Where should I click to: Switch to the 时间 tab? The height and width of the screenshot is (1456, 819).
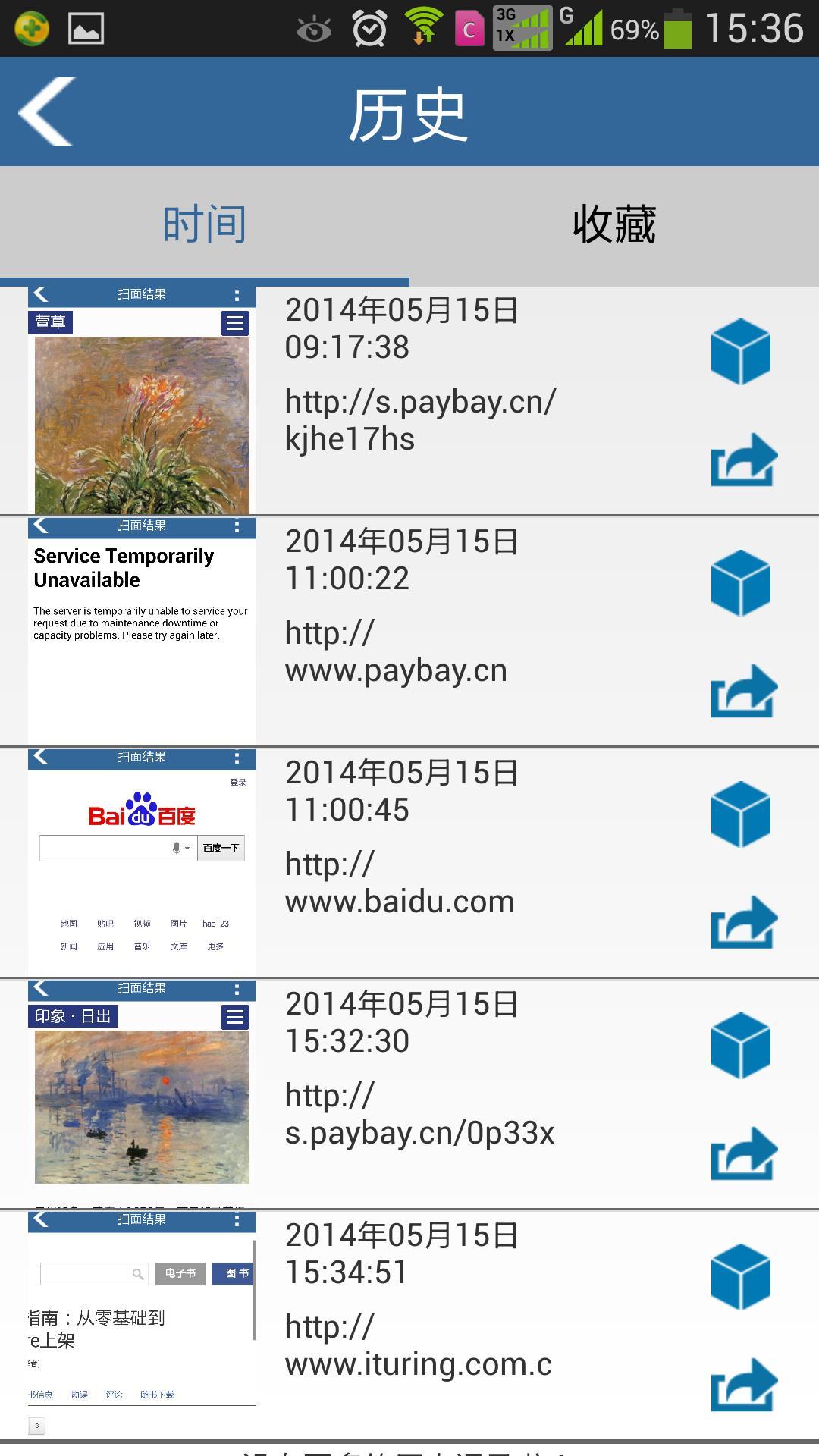point(205,224)
